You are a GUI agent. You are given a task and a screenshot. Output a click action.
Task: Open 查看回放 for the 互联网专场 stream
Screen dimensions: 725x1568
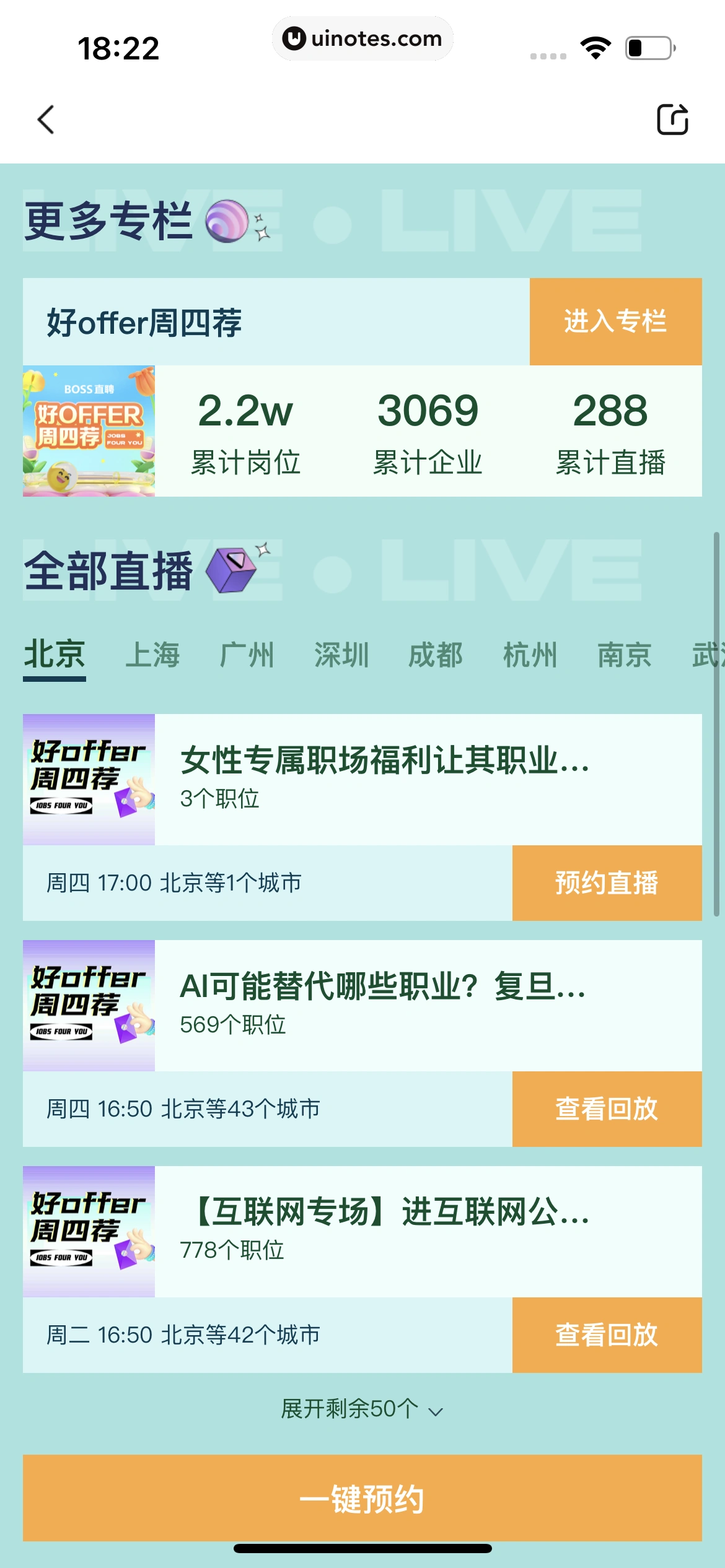pyautogui.click(x=607, y=1335)
